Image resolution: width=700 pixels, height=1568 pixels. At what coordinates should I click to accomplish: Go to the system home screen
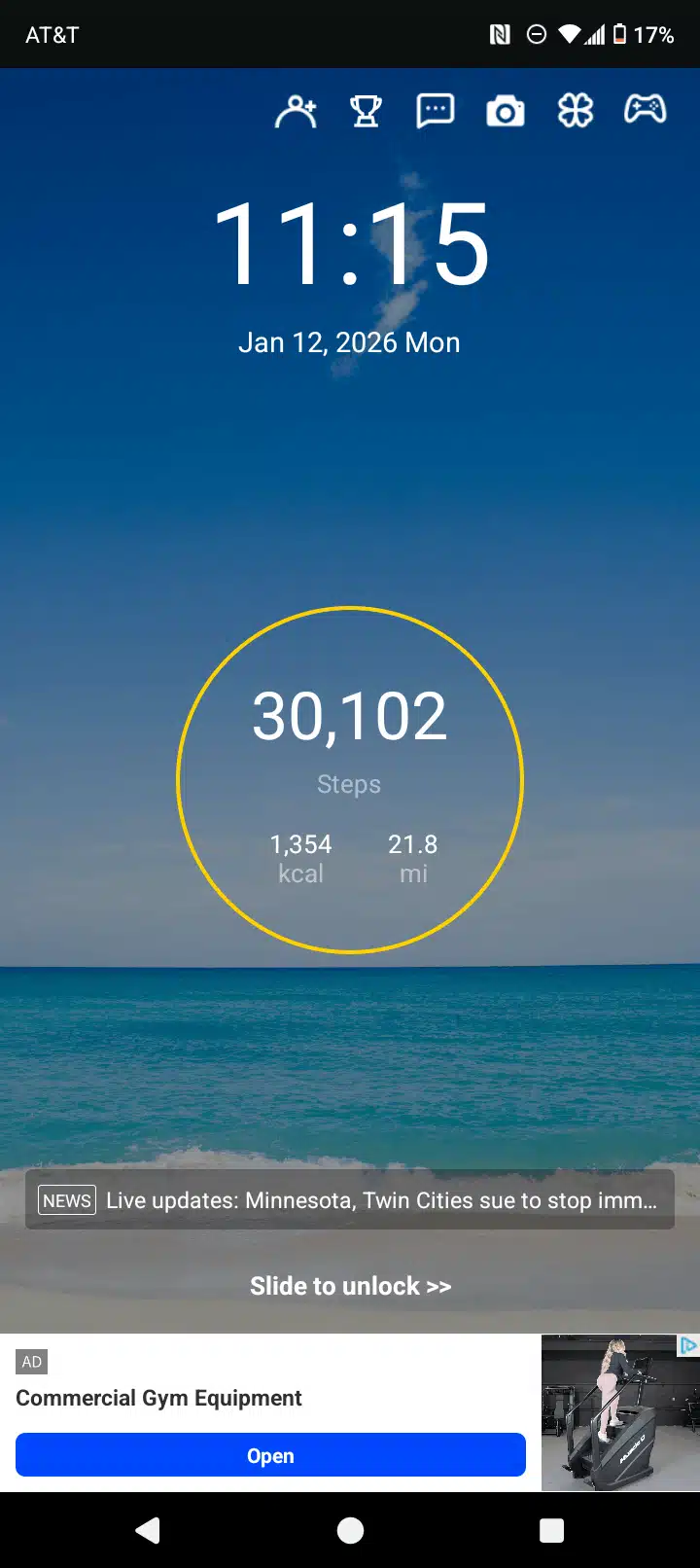click(x=350, y=1531)
